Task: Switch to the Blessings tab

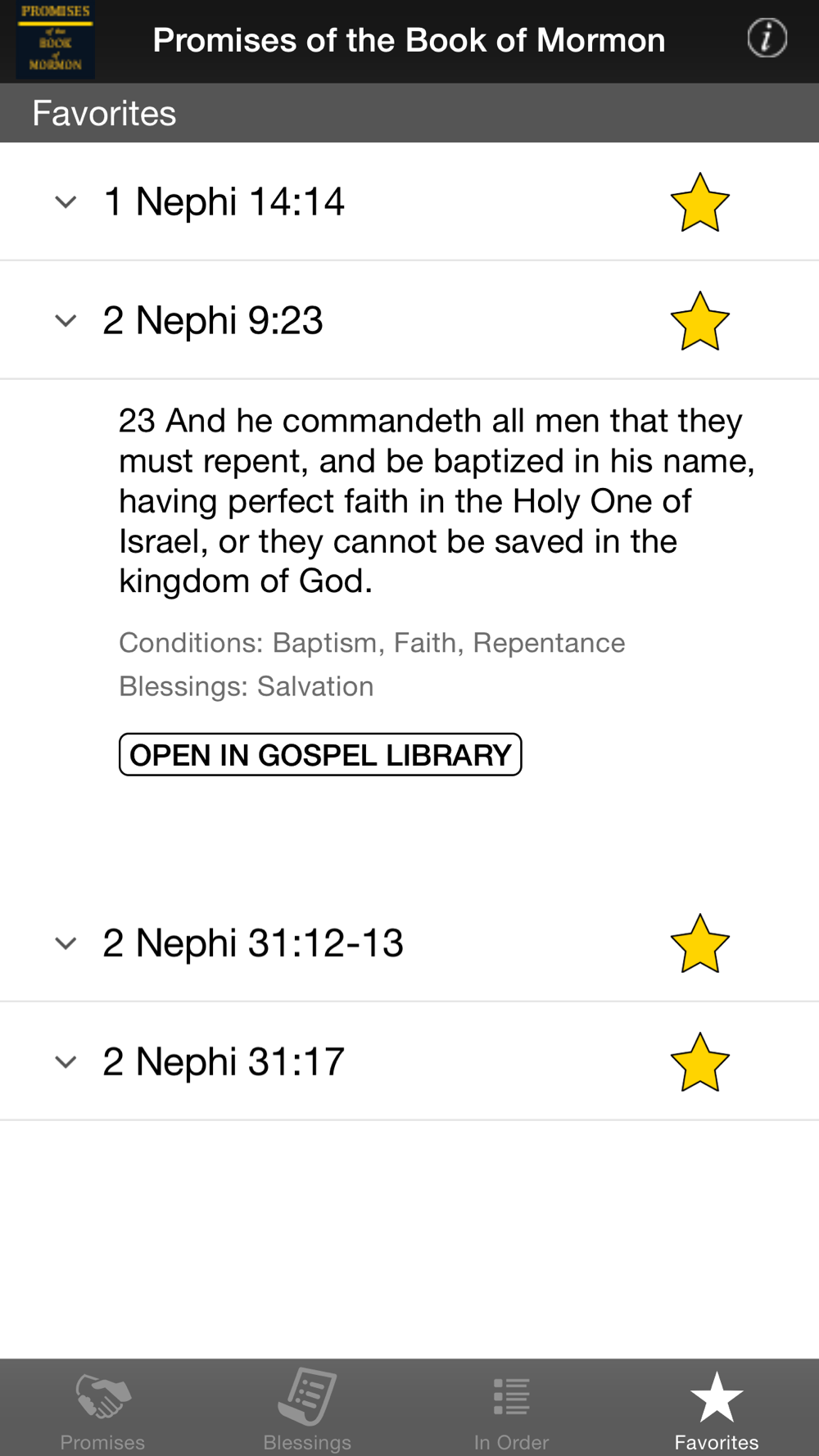Action: click(x=307, y=1409)
